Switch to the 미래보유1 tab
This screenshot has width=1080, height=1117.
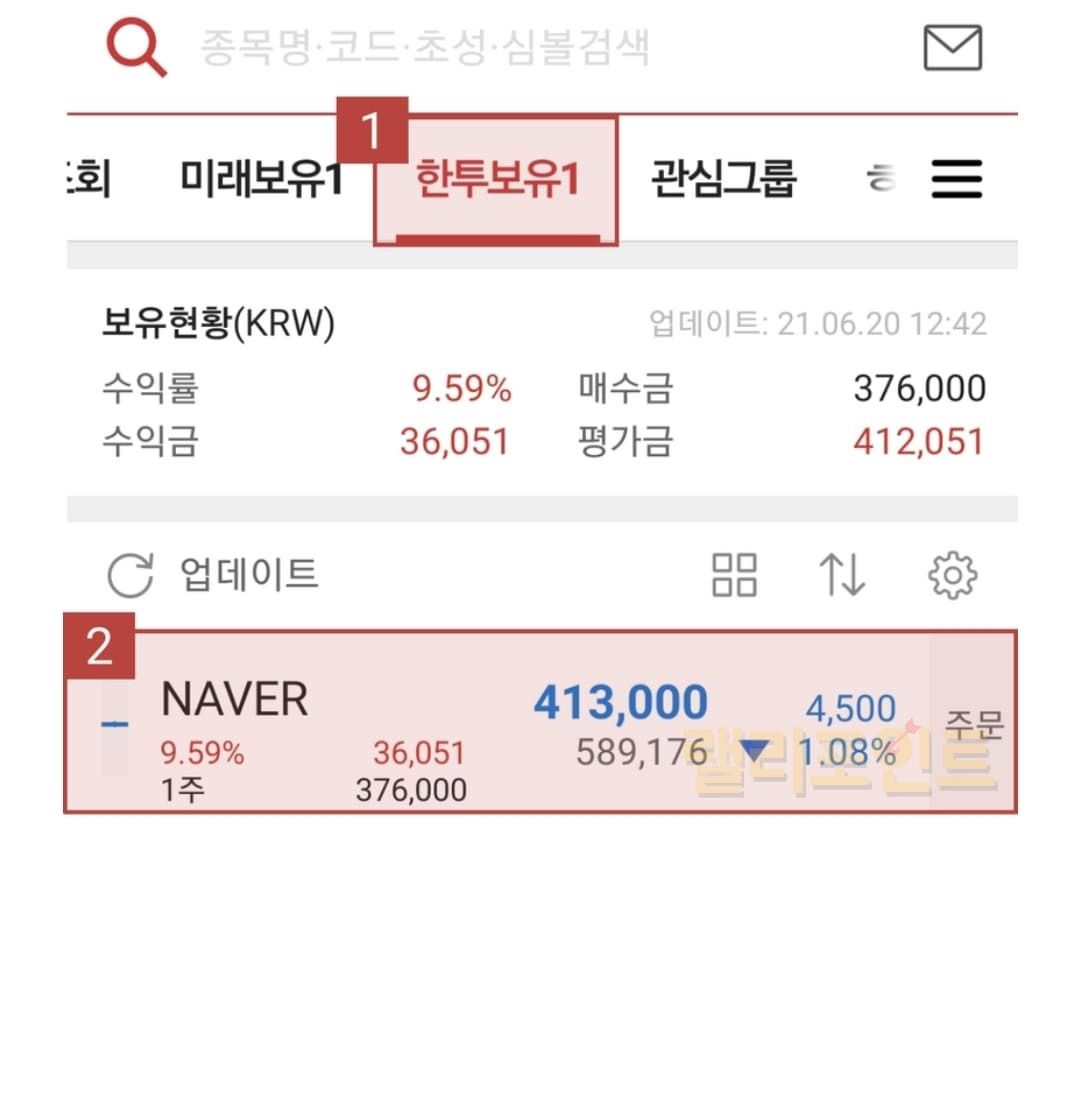261,181
